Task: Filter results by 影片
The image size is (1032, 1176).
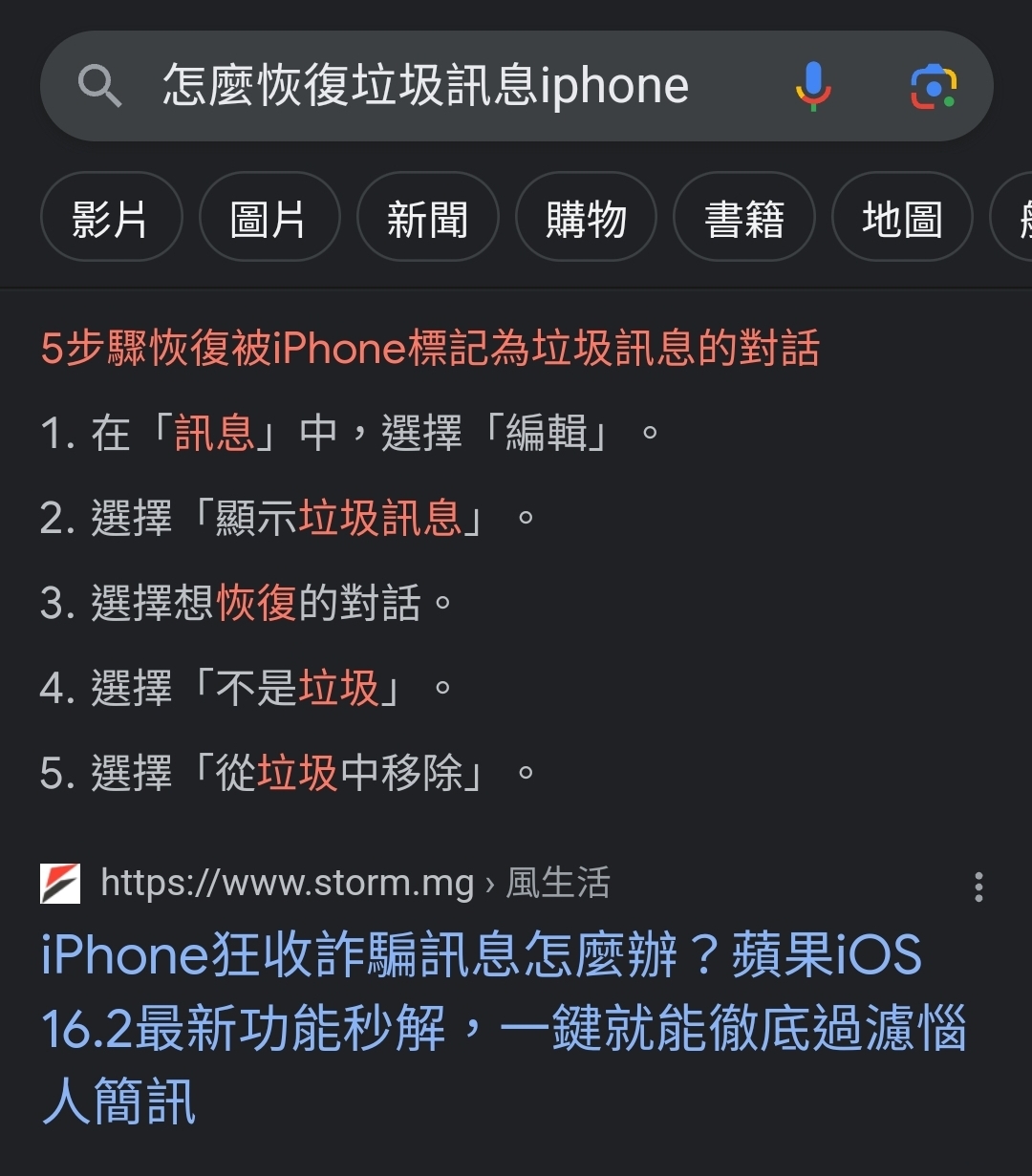Action: pyautogui.click(x=111, y=218)
